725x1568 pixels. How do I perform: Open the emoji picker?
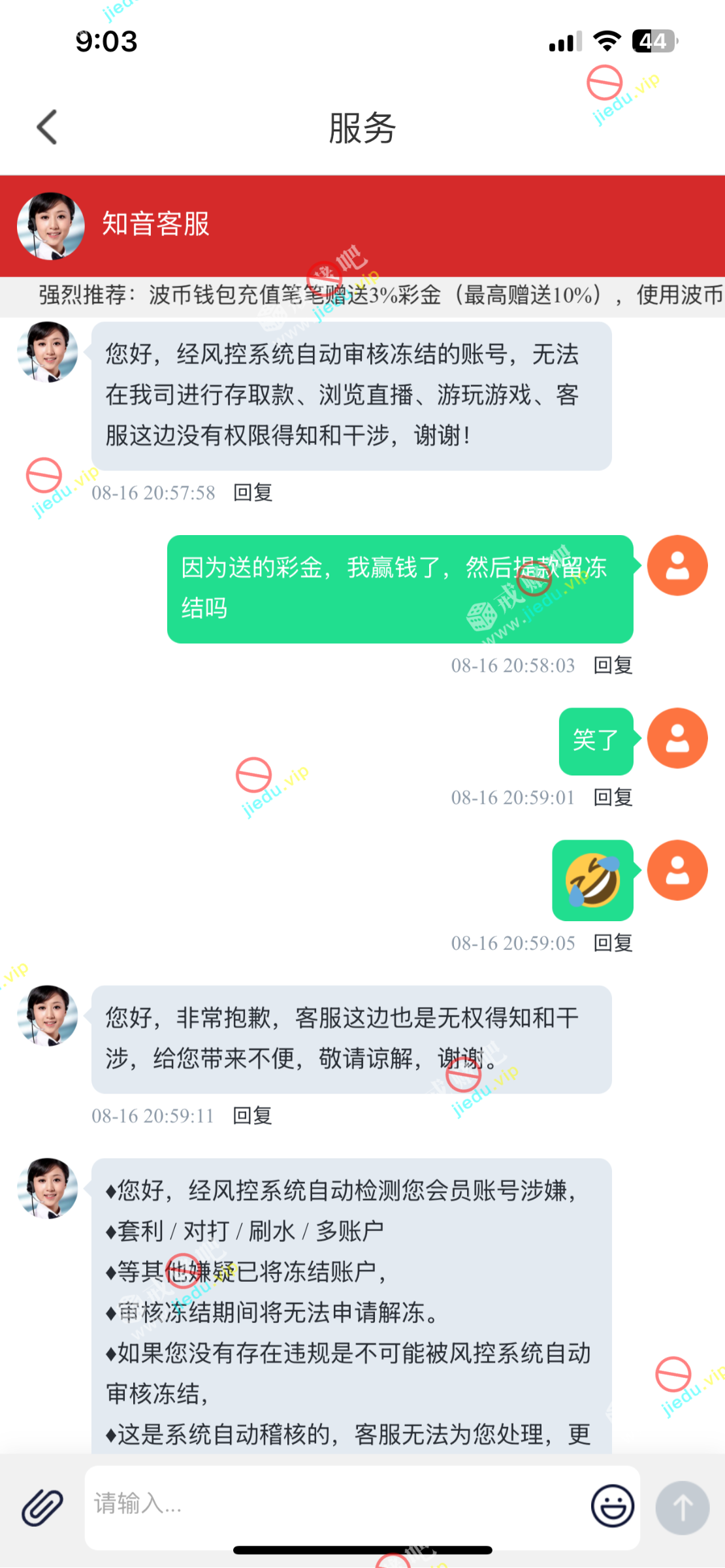612,1507
